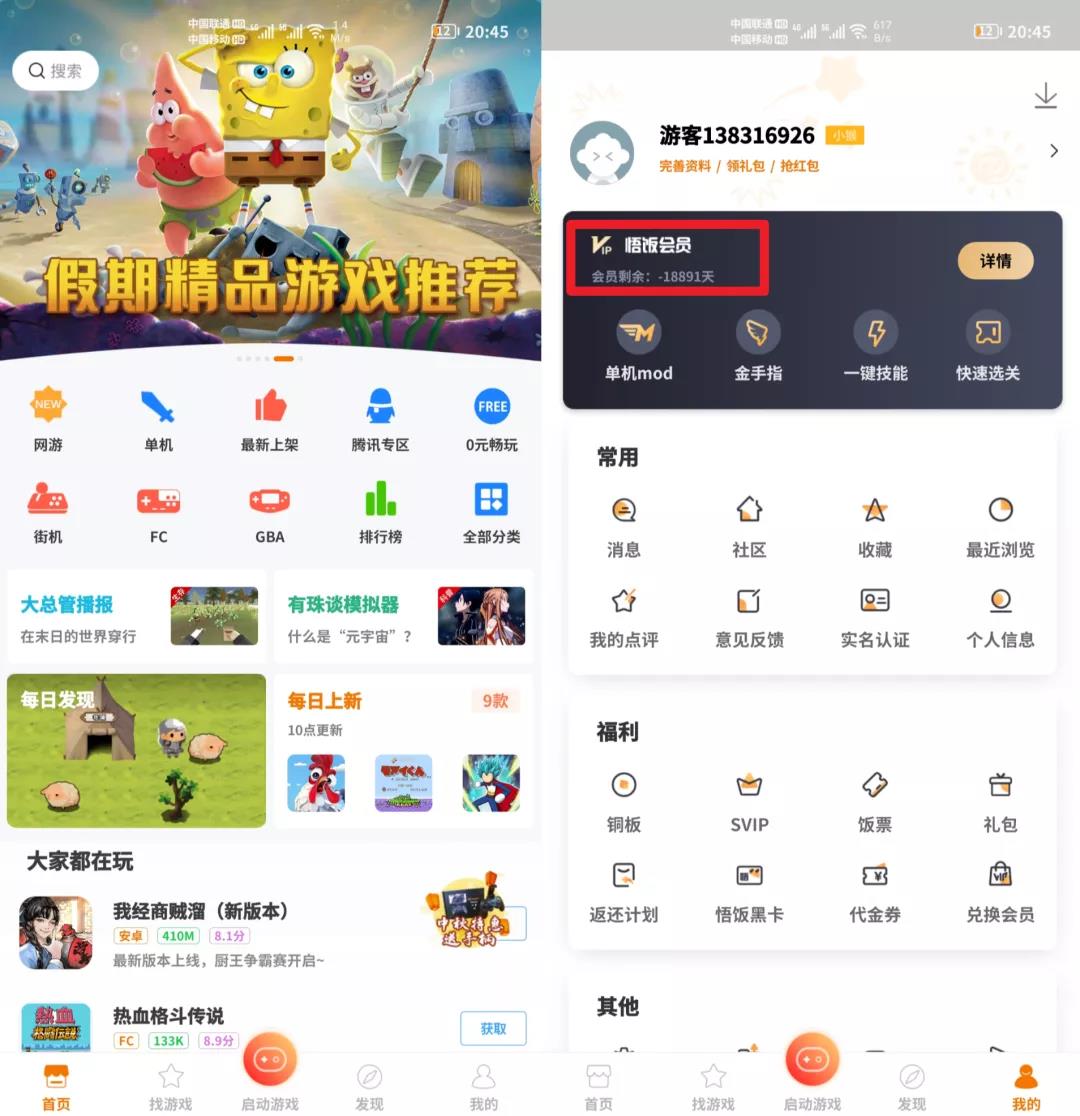1080x1116 pixels.
Task: Open the 详情 membership details
Action: point(995,261)
